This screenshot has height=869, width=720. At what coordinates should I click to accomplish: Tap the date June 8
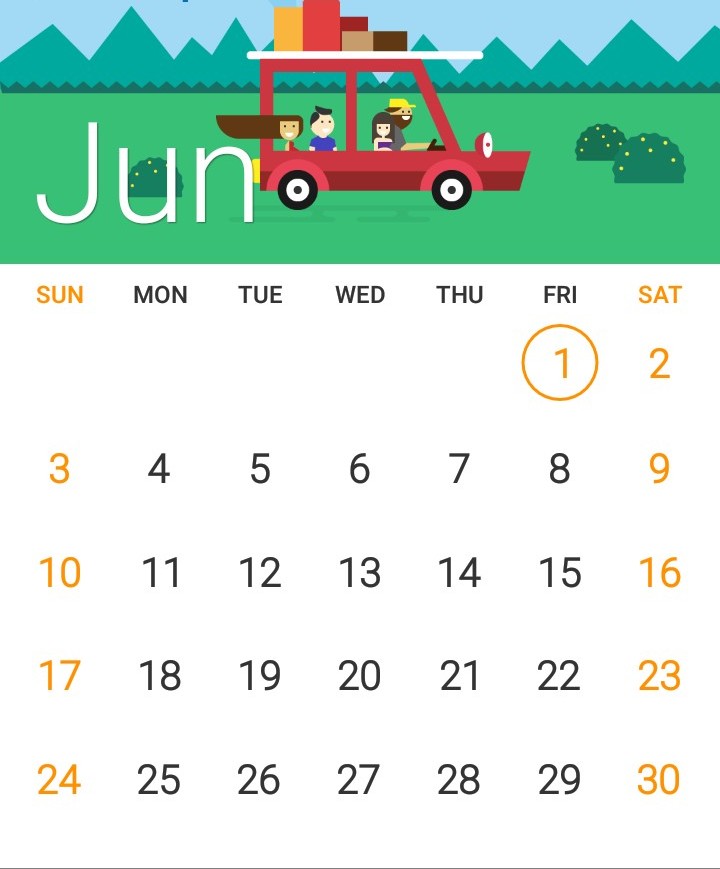coord(560,468)
